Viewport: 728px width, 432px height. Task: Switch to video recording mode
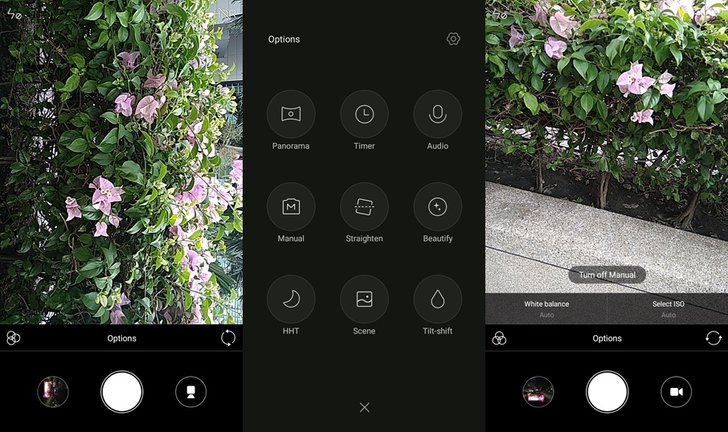point(676,392)
